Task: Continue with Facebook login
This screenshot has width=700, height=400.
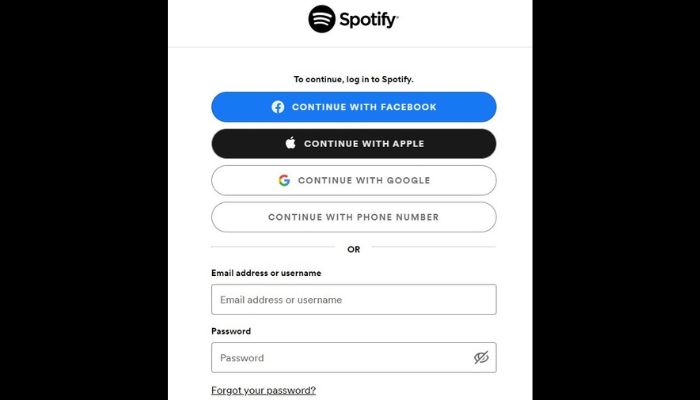Action: tap(353, 107)
